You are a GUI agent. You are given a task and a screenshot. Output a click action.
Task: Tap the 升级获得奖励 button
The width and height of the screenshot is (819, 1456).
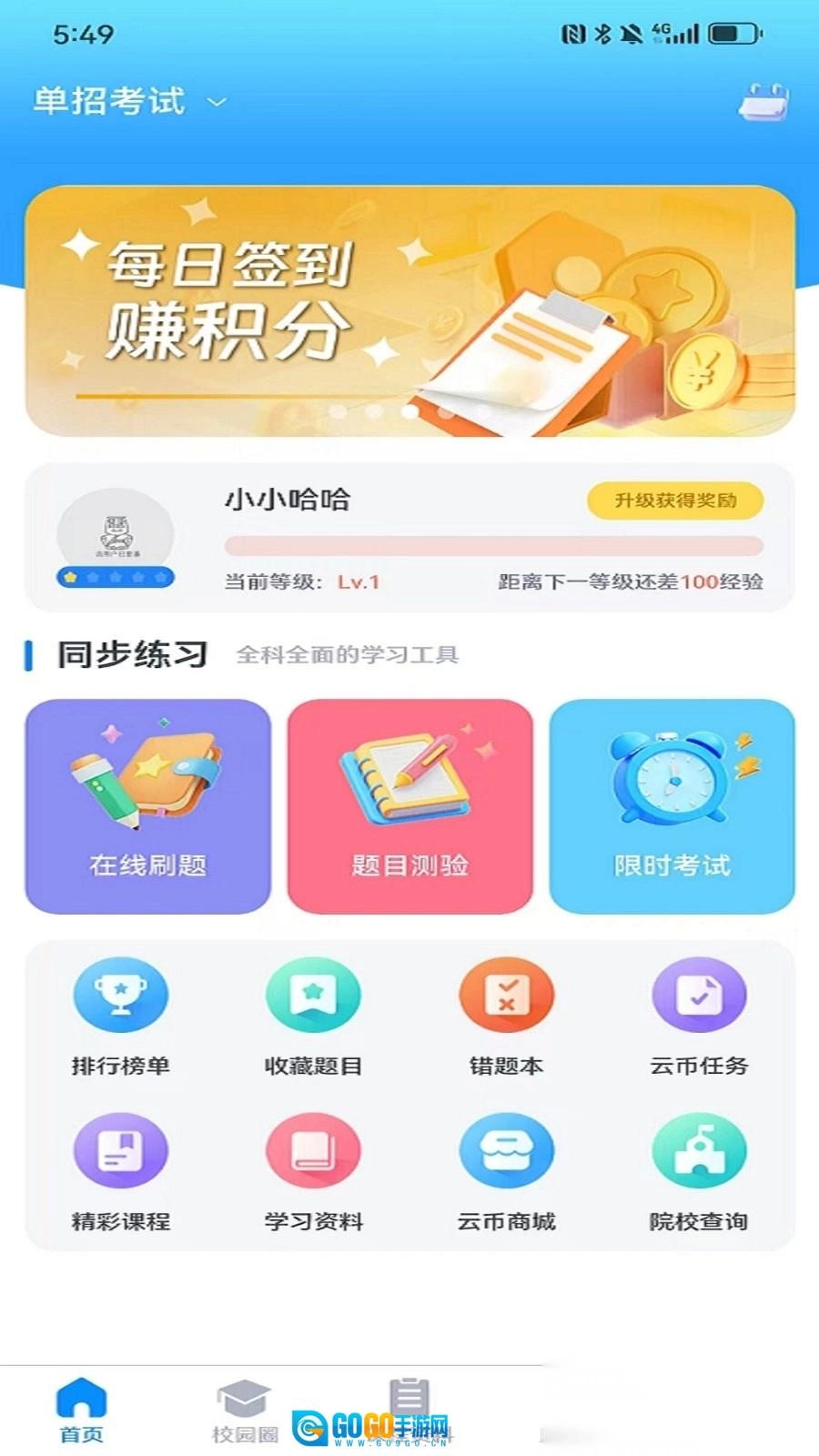tap(675, 500)
